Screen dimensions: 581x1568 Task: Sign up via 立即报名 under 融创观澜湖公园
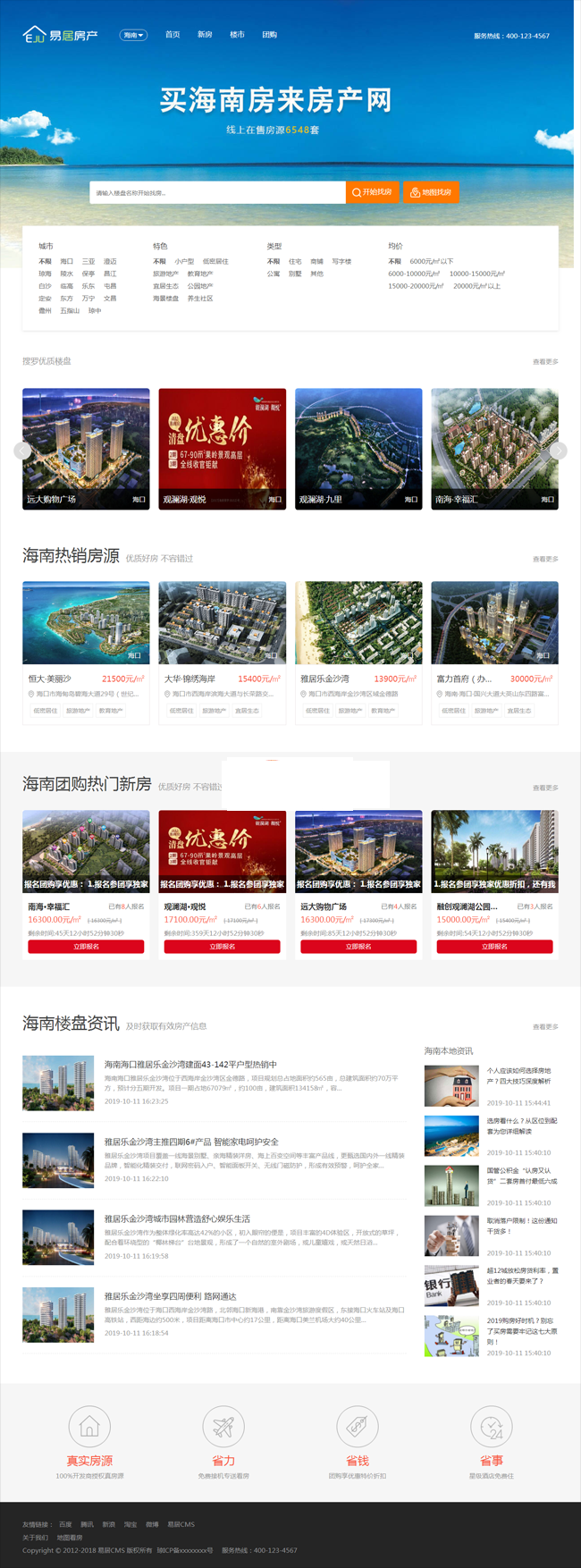pos(494,946)
